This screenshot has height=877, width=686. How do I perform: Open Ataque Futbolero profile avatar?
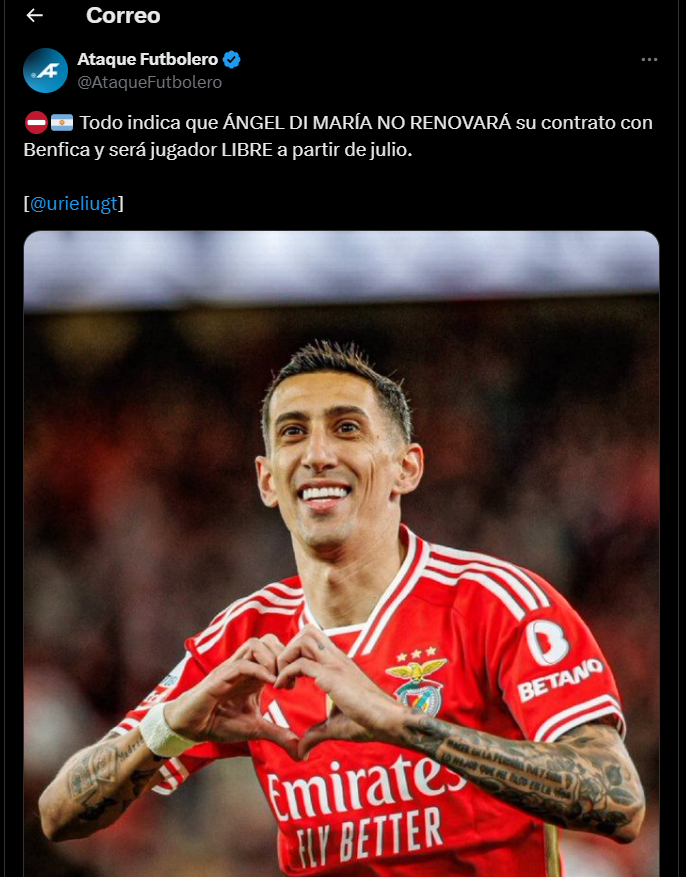[x=45, y=70]
